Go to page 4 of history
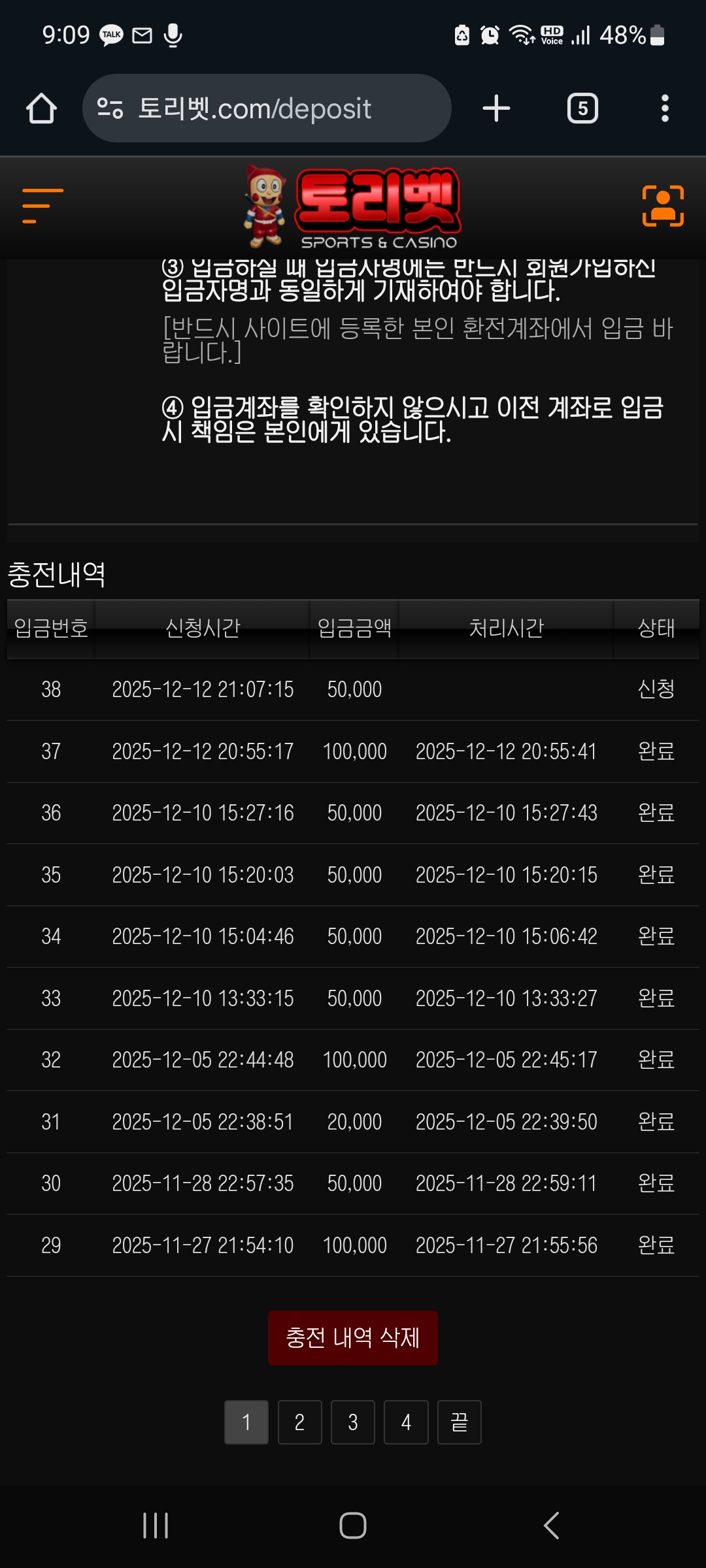 [x=406, y=1422]
